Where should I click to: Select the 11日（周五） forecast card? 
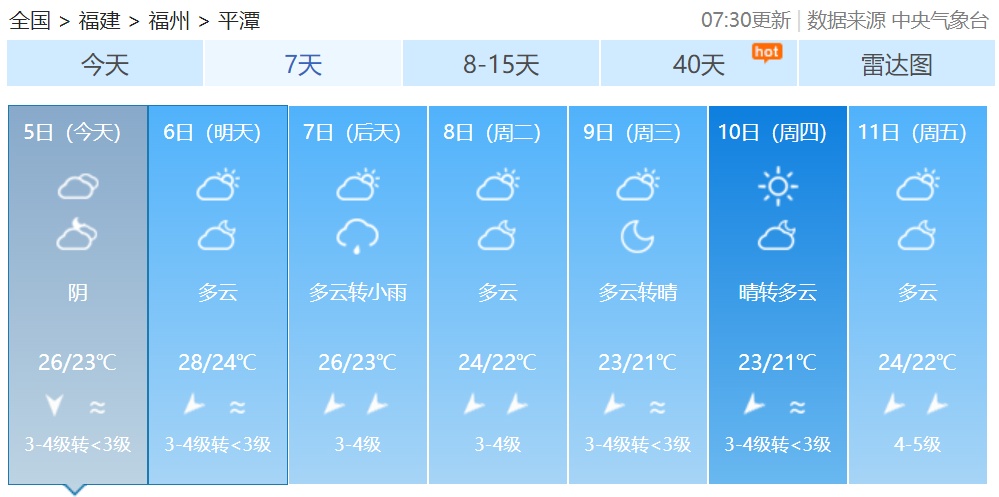[917, 294]
